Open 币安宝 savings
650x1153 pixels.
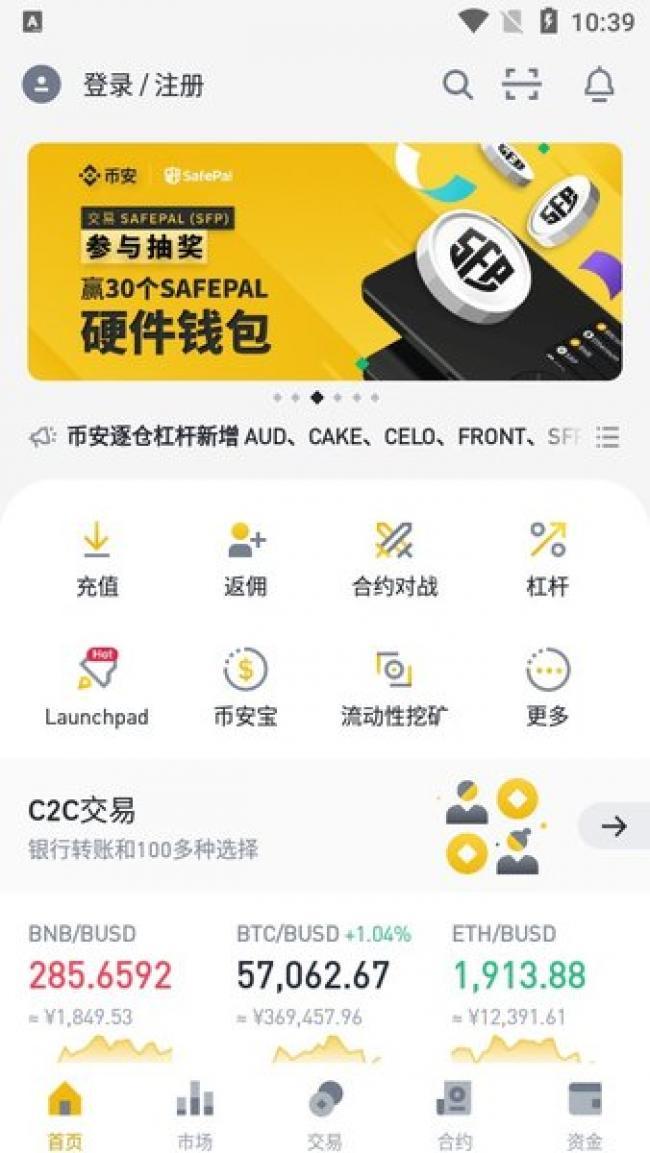tap(245, 688)
